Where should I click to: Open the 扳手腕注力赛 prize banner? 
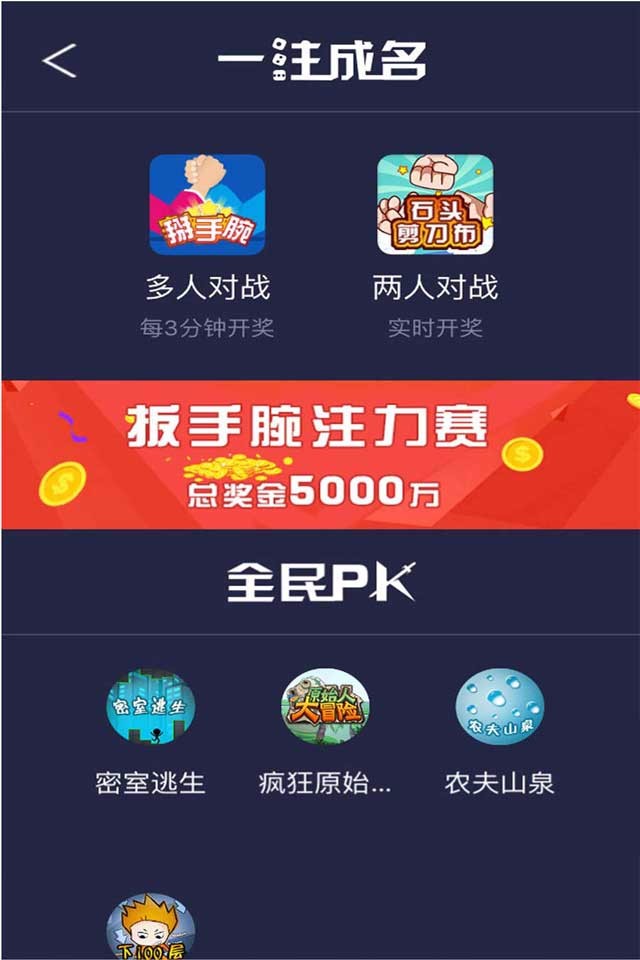tap(320, 455)
